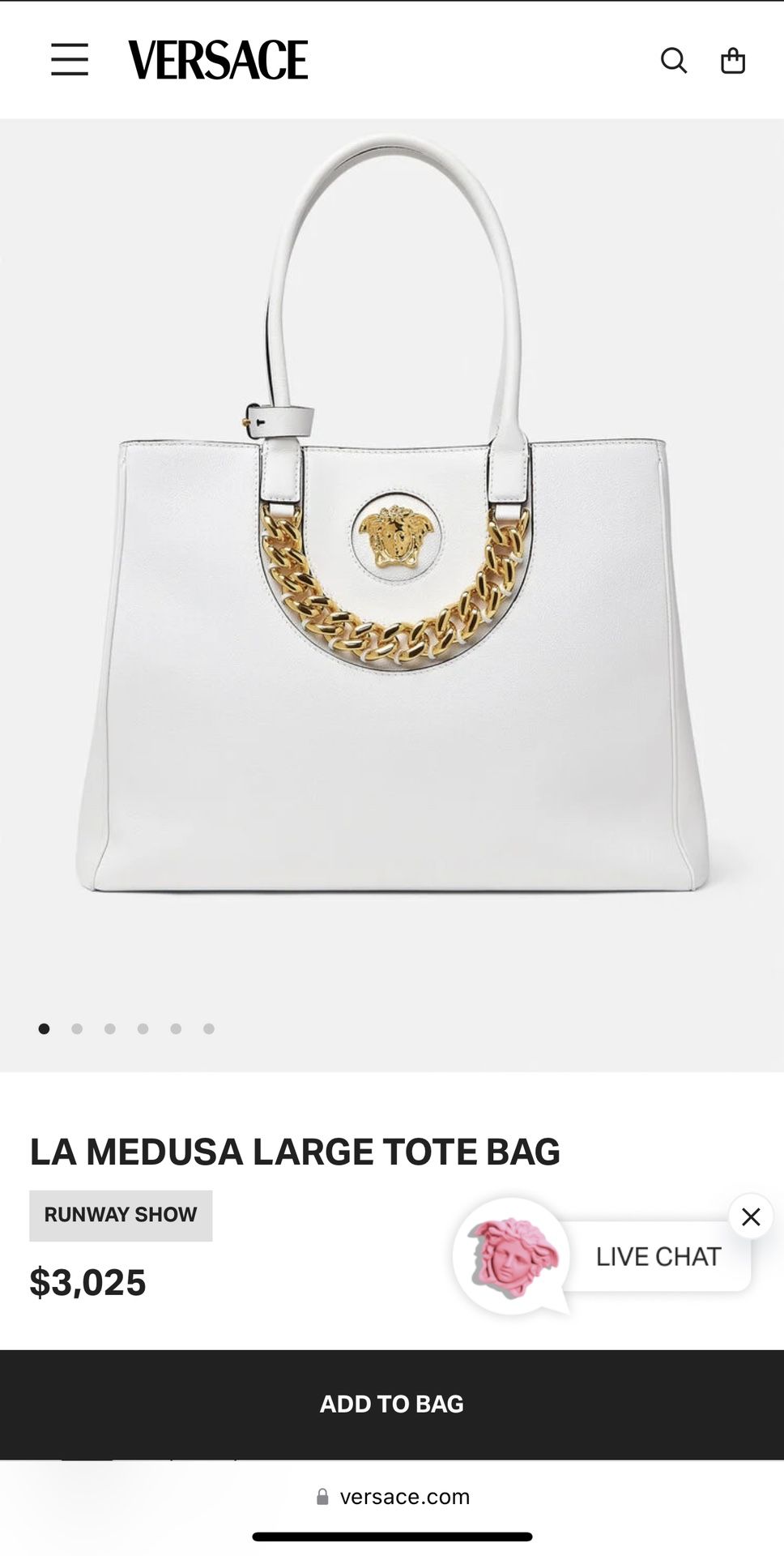Screen dimensions: 784x1556
Task: Dismiss the Live Chat bubble
Action: click(751, 1216)
